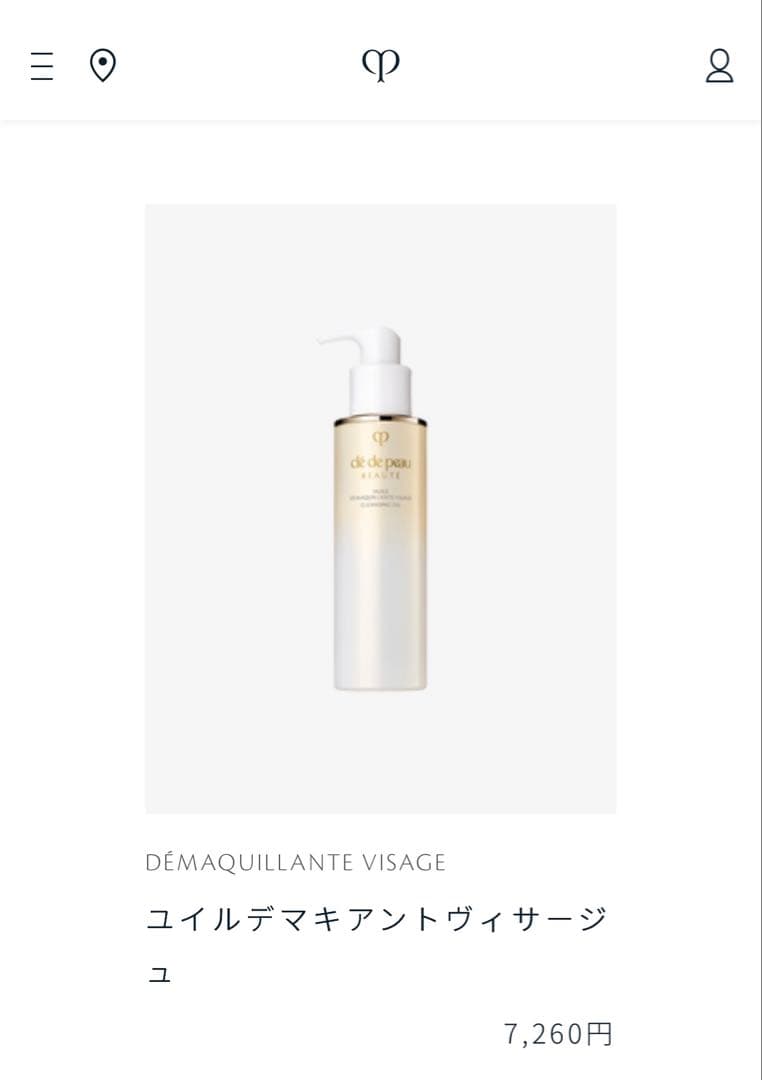Open the hamburger navigation menu

42,66
